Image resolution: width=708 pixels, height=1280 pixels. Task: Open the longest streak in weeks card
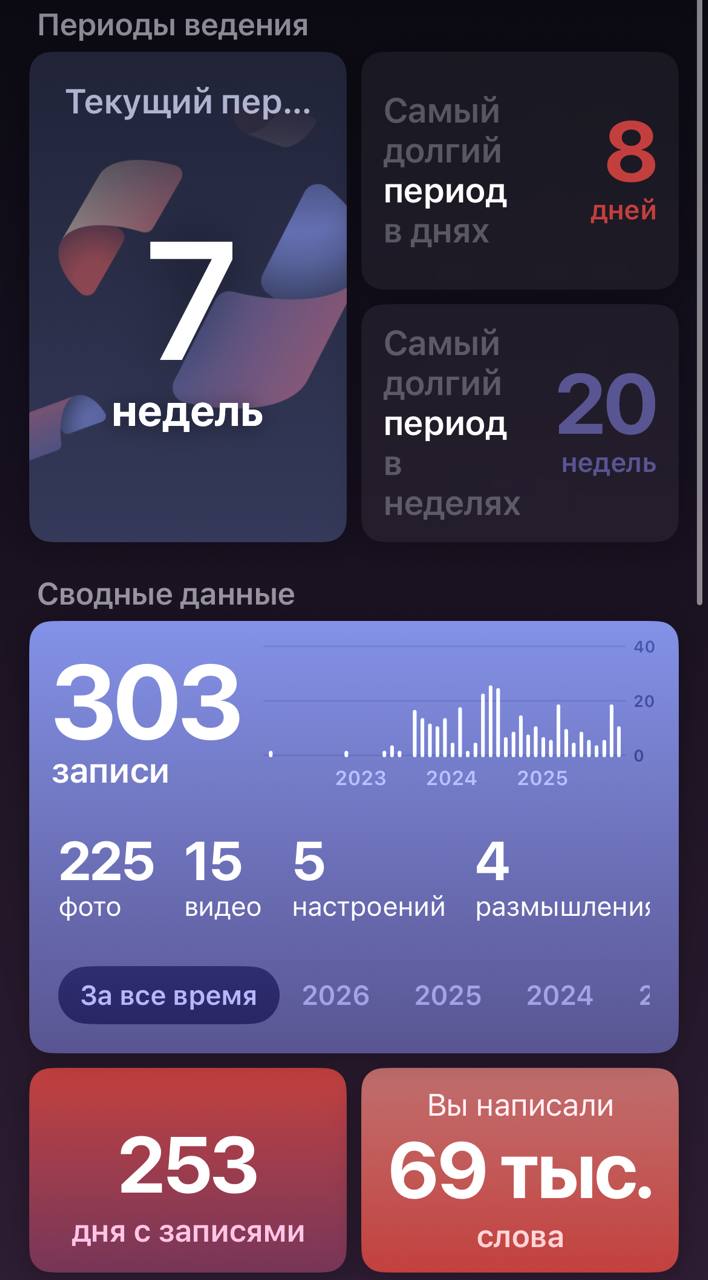point(519,423)
